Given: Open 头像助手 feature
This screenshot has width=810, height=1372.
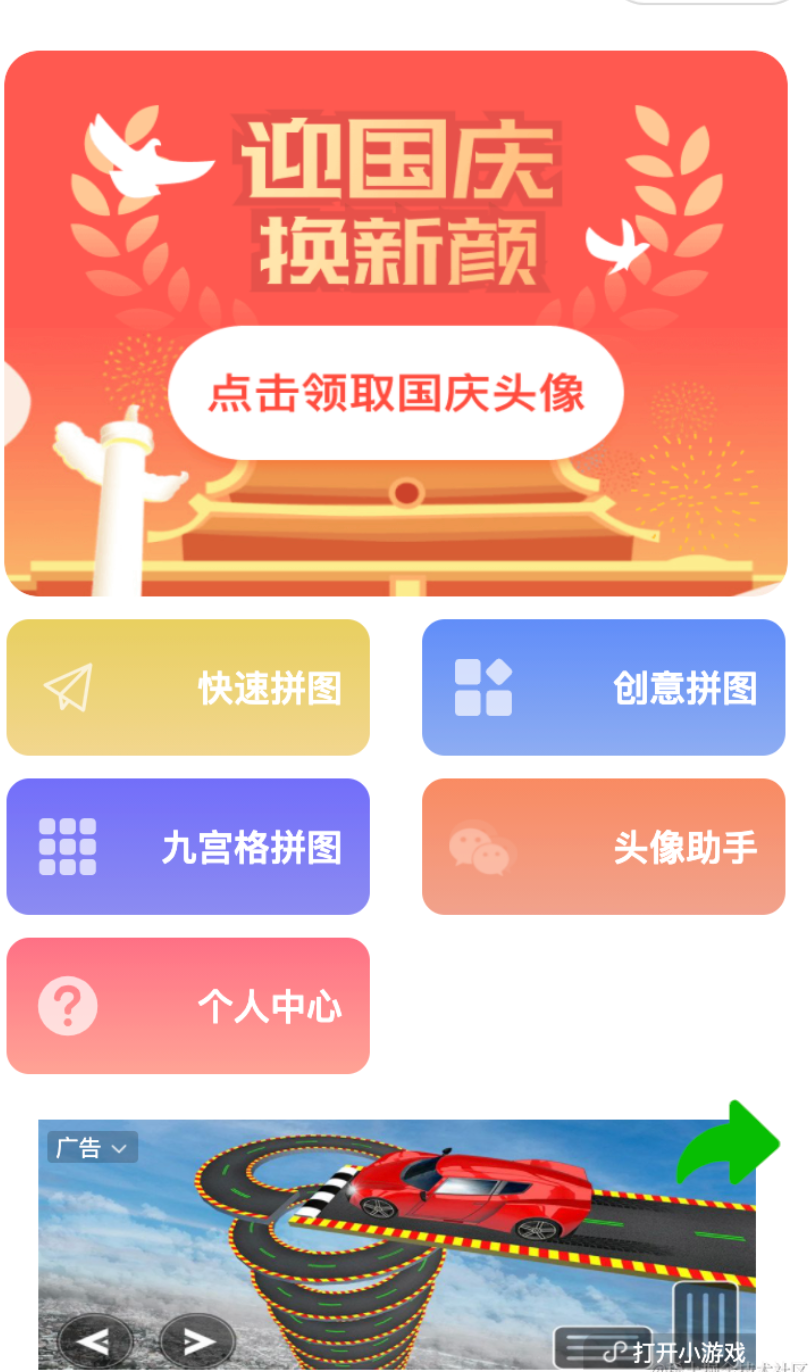Looking at the screenshot, I should 603,847.
